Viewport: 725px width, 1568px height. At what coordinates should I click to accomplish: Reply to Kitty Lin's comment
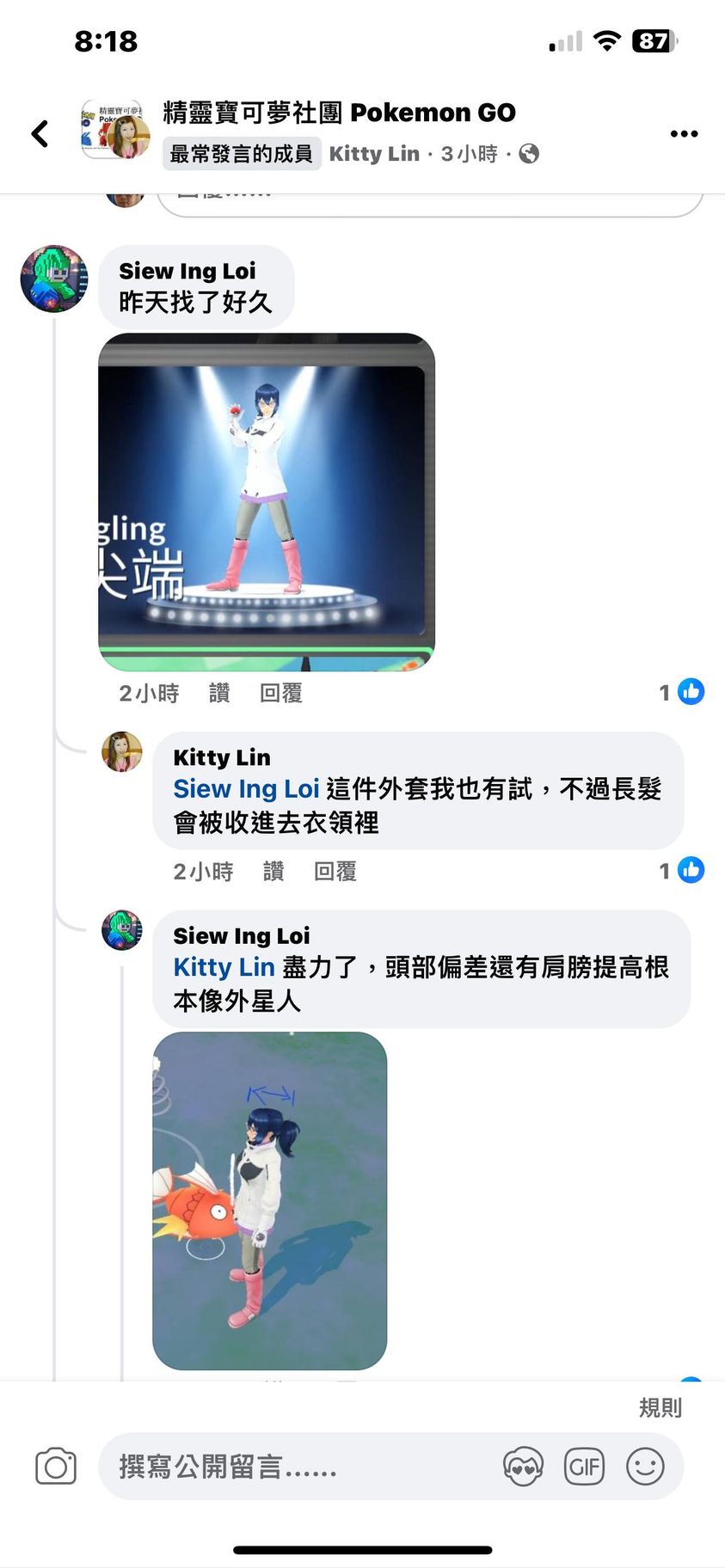(335, 872)
